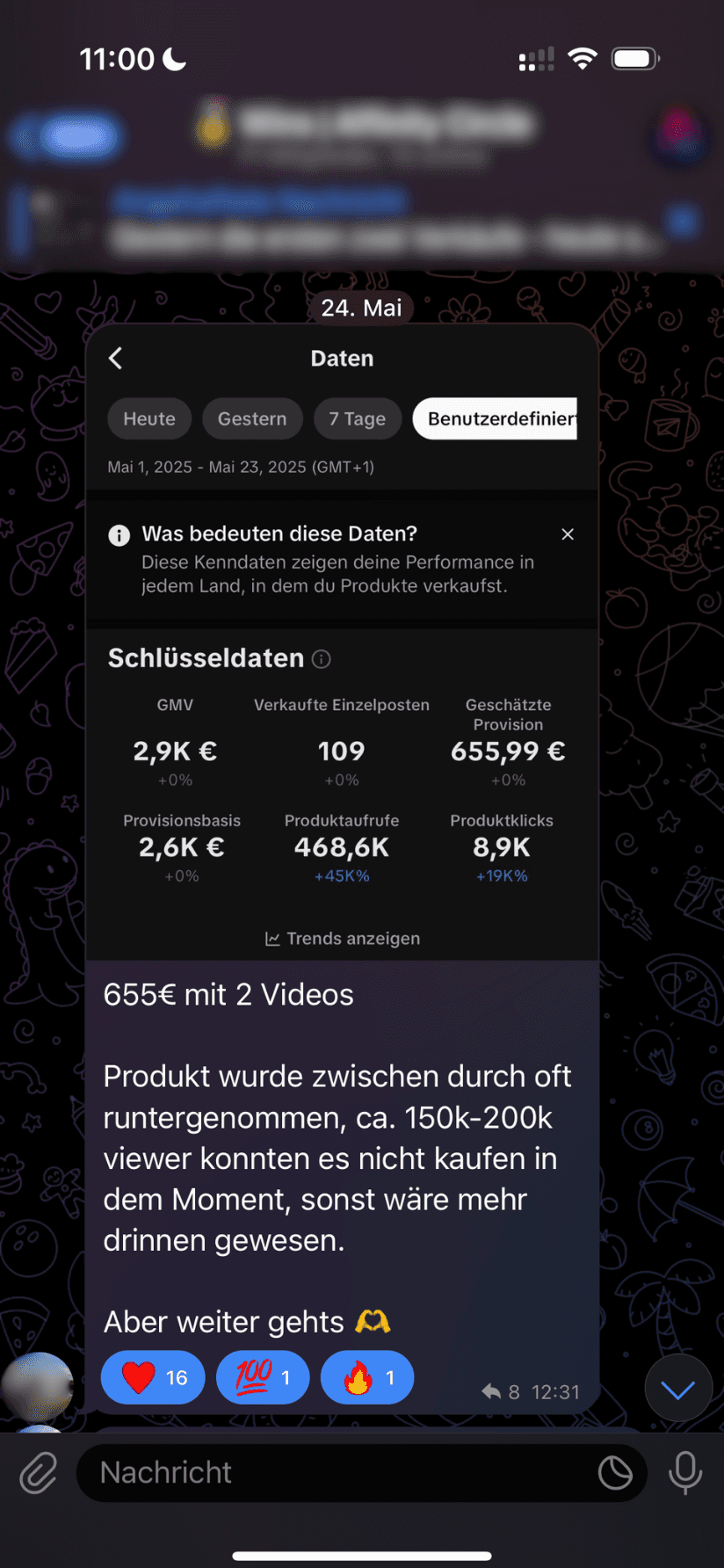Open the self-destruct timer icon in message field

pyautogui.click(x=616, y=1472)
